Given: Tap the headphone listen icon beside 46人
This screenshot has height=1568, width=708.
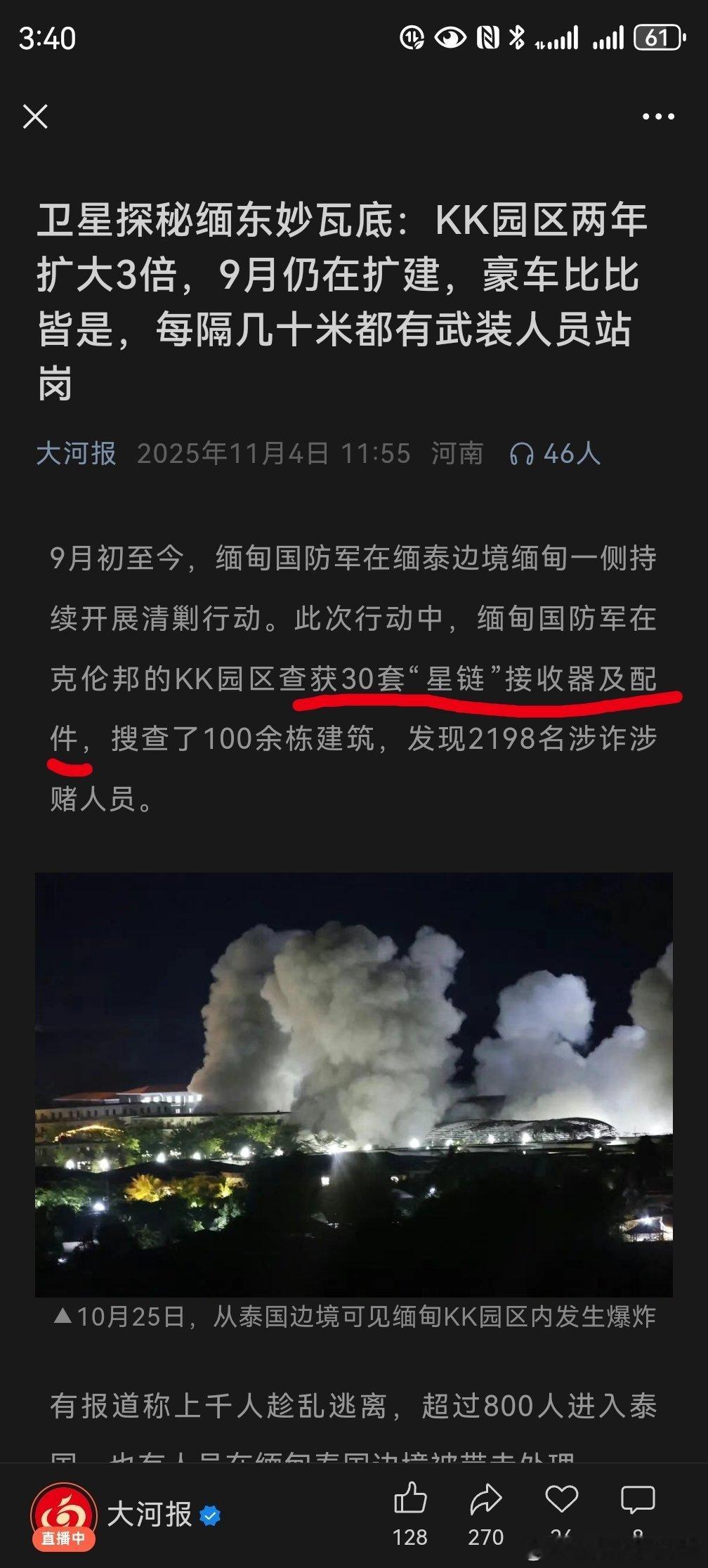Looking at the screenshot, I should click(x=523, y=454).
